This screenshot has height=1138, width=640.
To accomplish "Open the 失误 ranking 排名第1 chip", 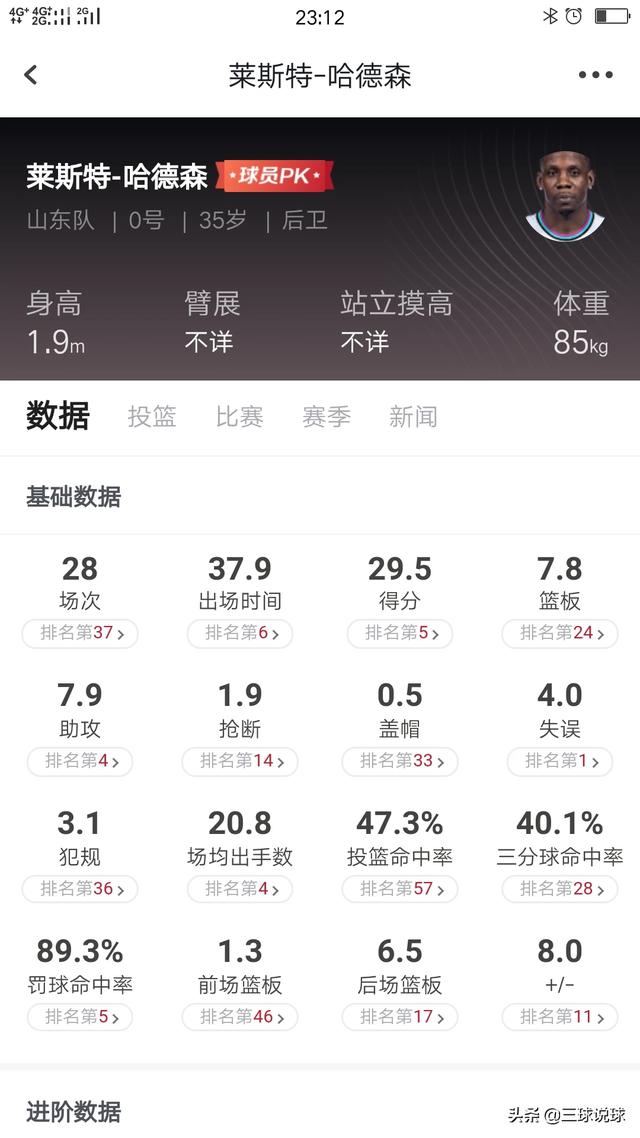I will [x=559, y=761].
